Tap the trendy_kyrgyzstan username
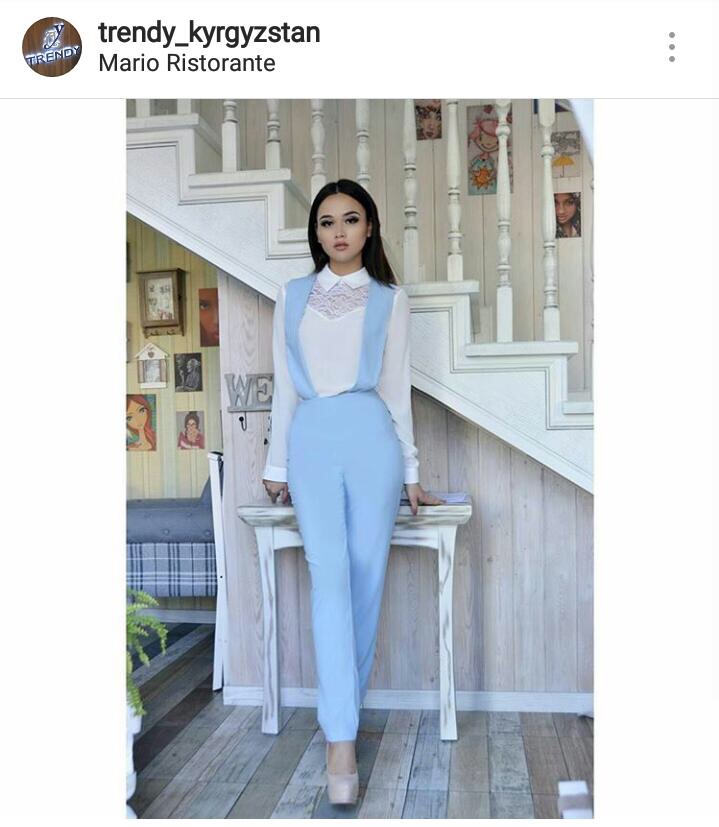719x827 pixels. (209, 32)
